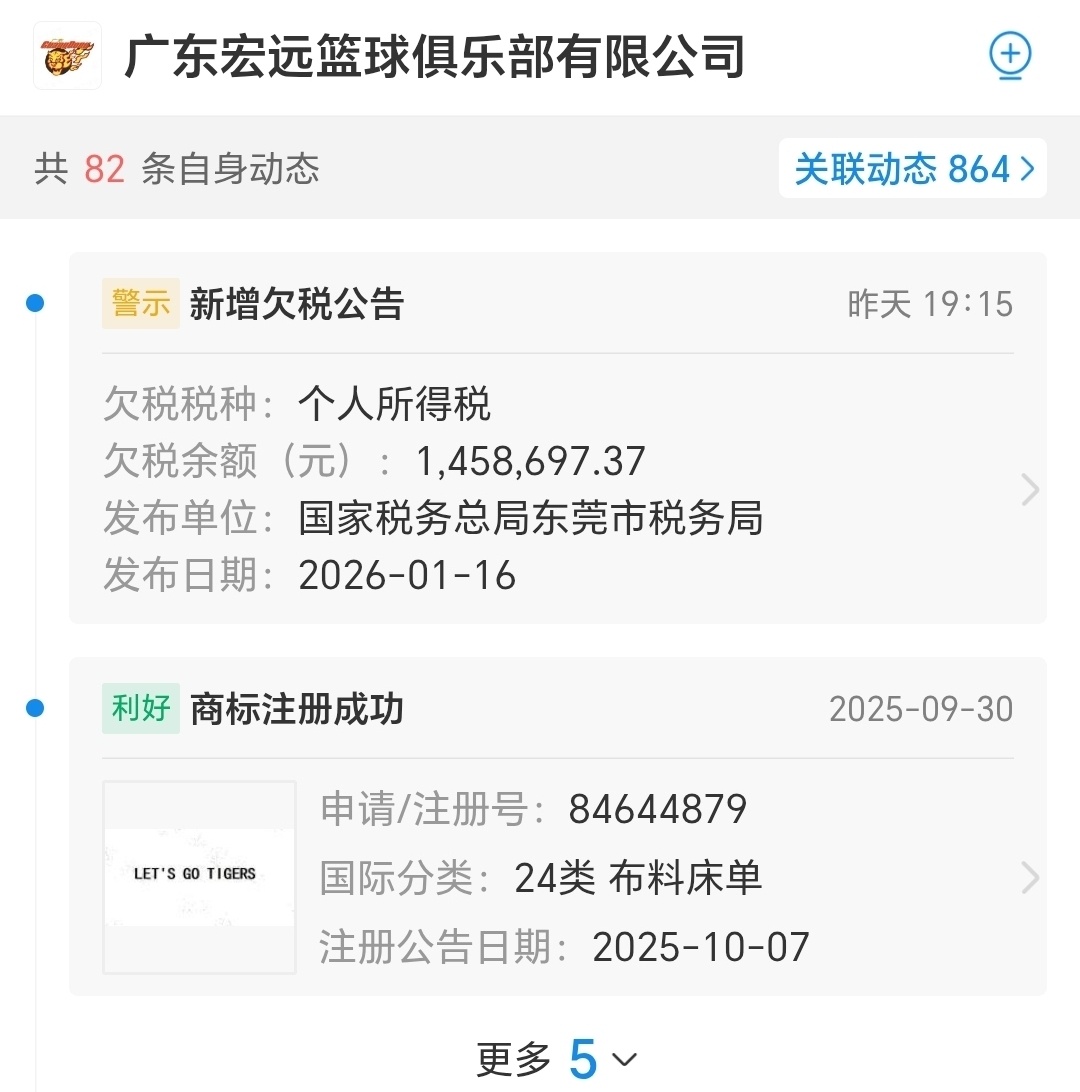
Task: Click the 警示 warning badge
Action: point(140,303)
